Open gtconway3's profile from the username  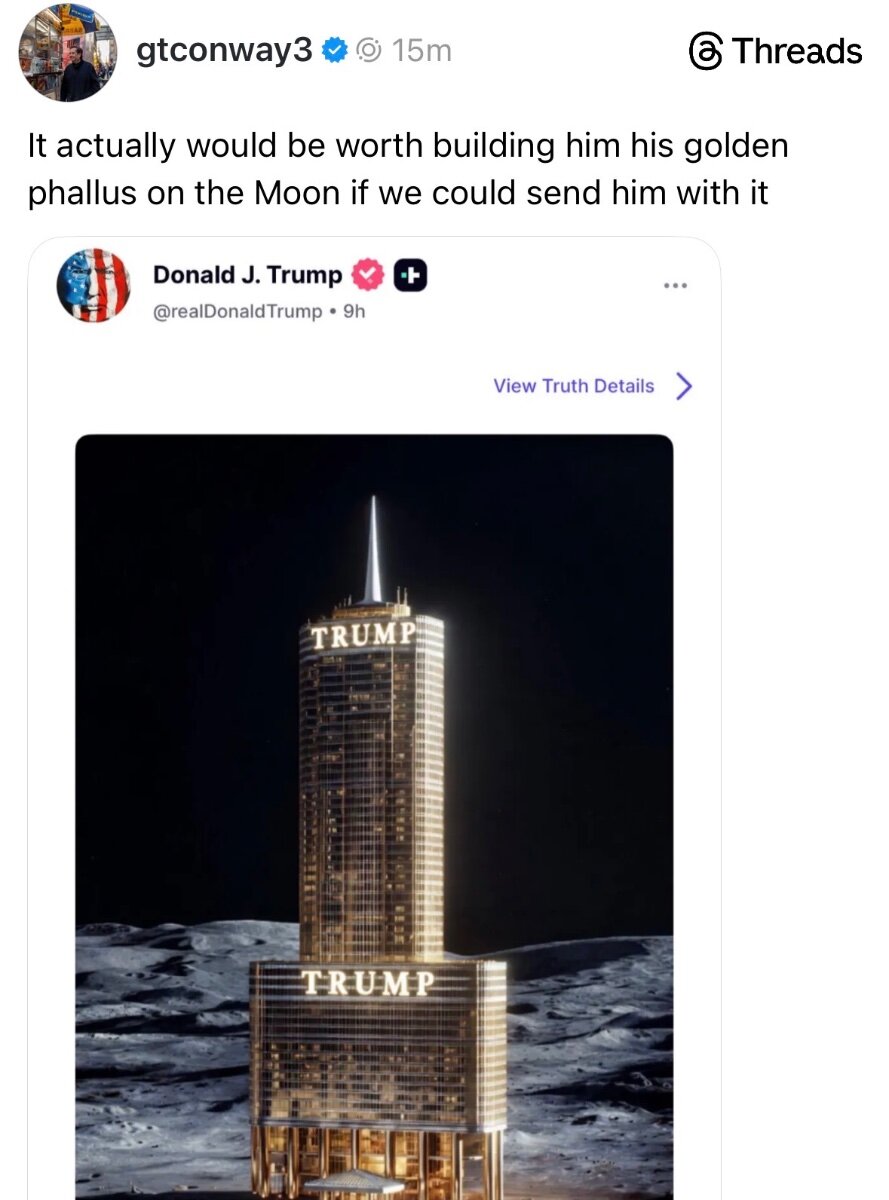coord(224,51)
